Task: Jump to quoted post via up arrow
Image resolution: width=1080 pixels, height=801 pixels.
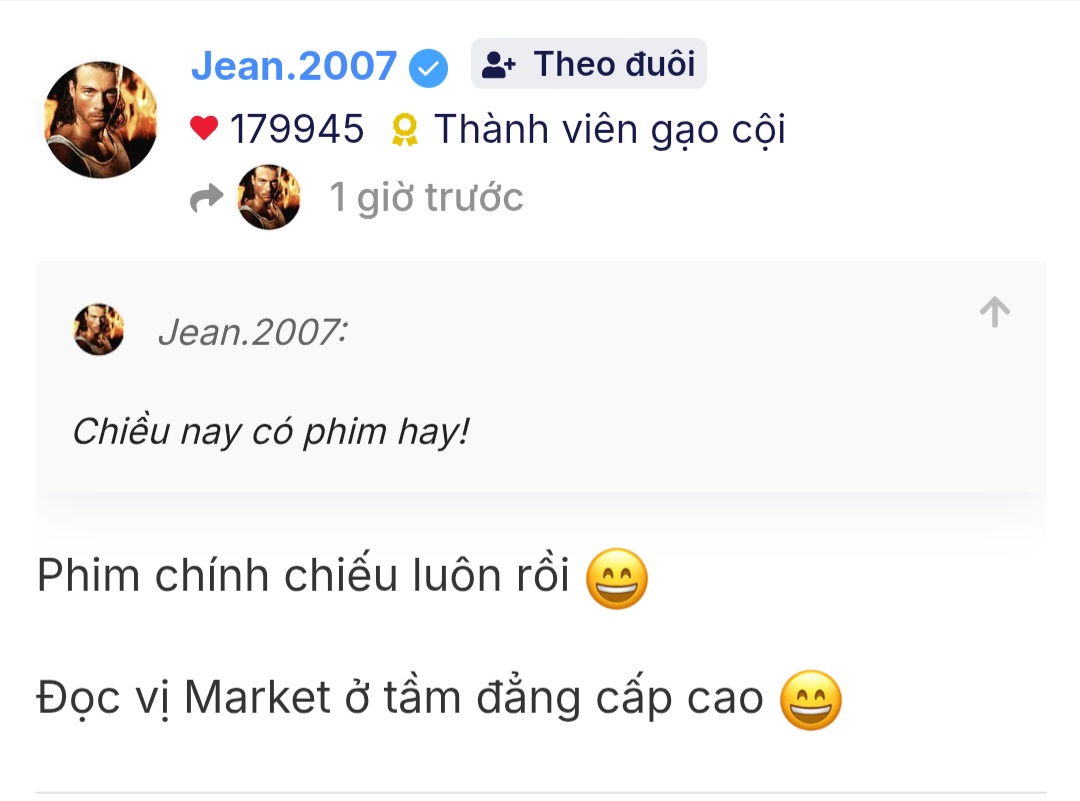Action: tap(994, 313)
